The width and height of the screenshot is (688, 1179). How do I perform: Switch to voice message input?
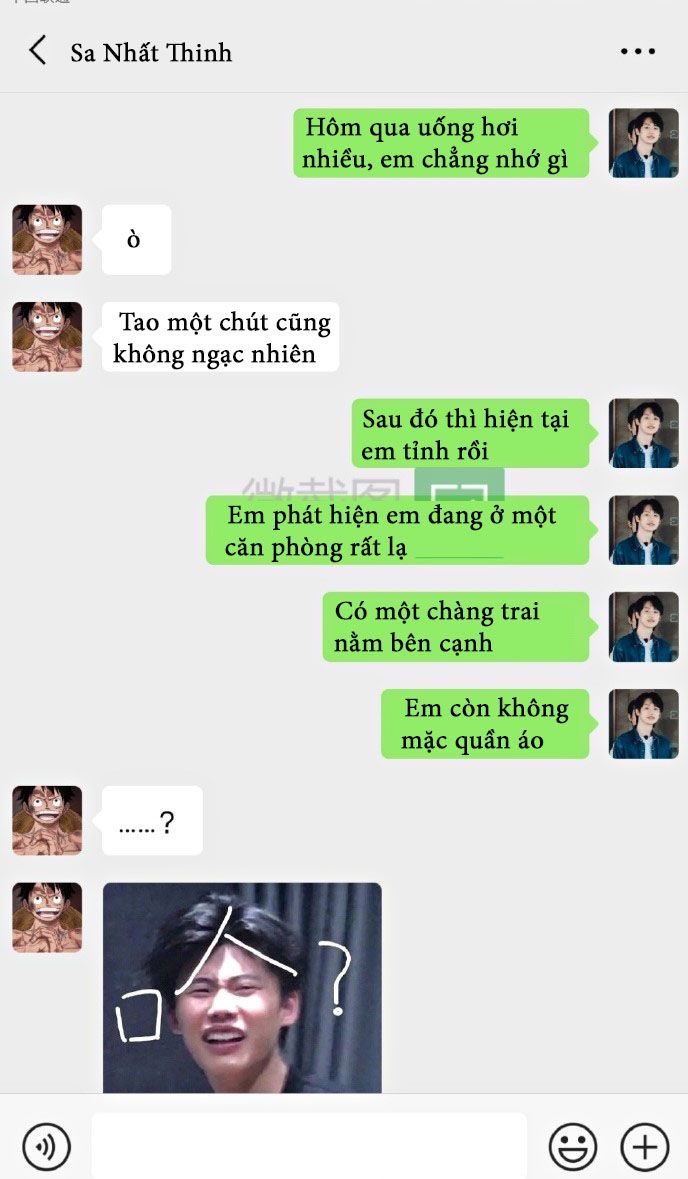46,1147
